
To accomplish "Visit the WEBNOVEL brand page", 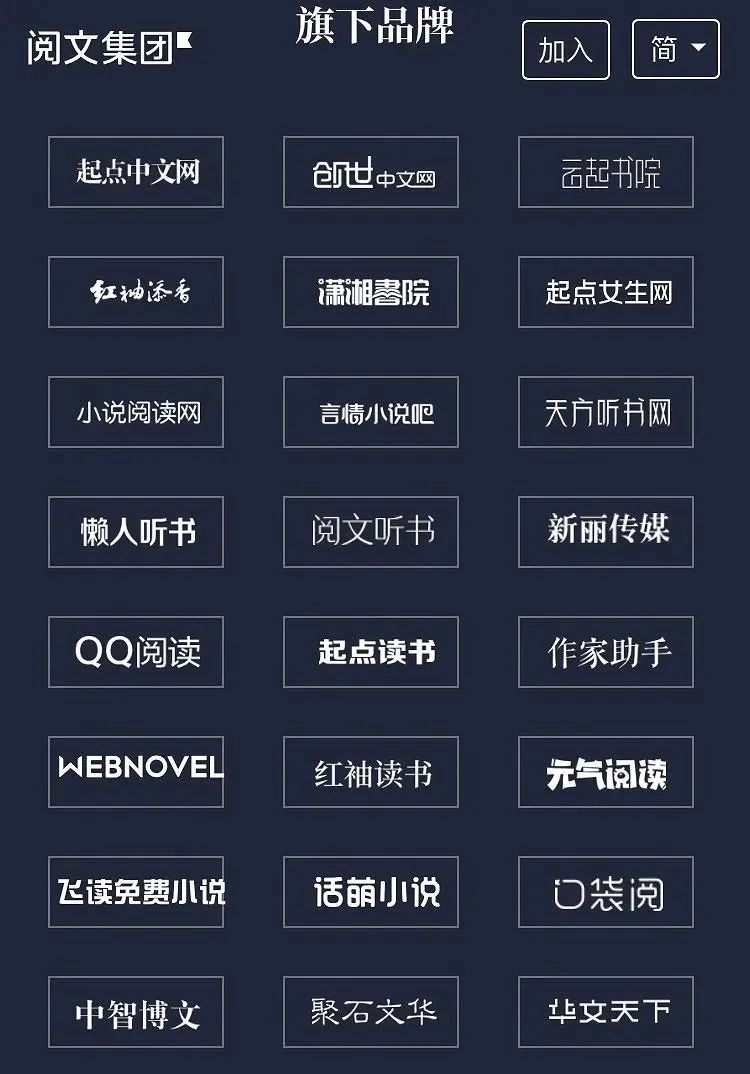I will [136, 772].
